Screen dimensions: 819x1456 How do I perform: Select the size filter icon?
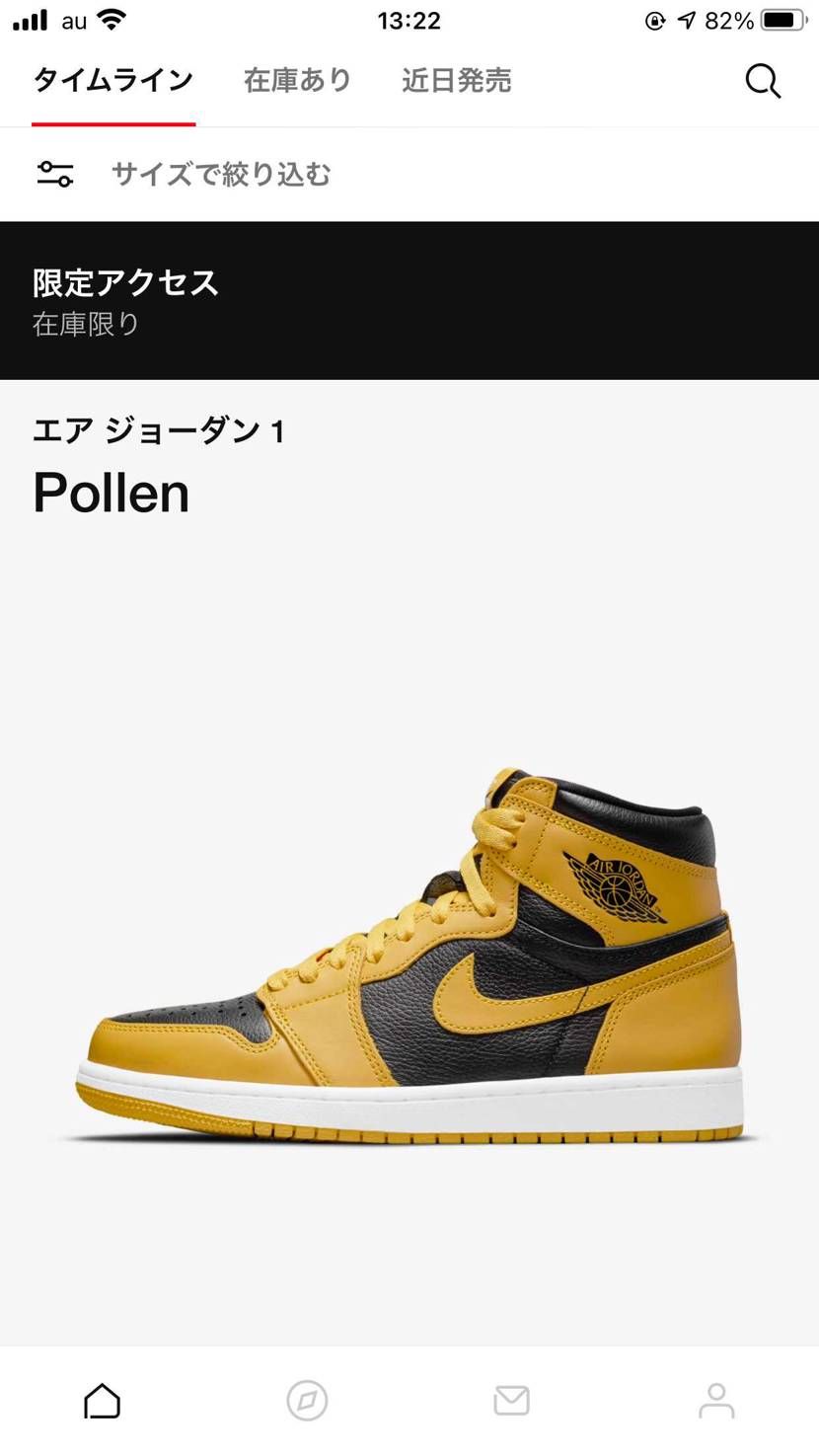point(55,173)
